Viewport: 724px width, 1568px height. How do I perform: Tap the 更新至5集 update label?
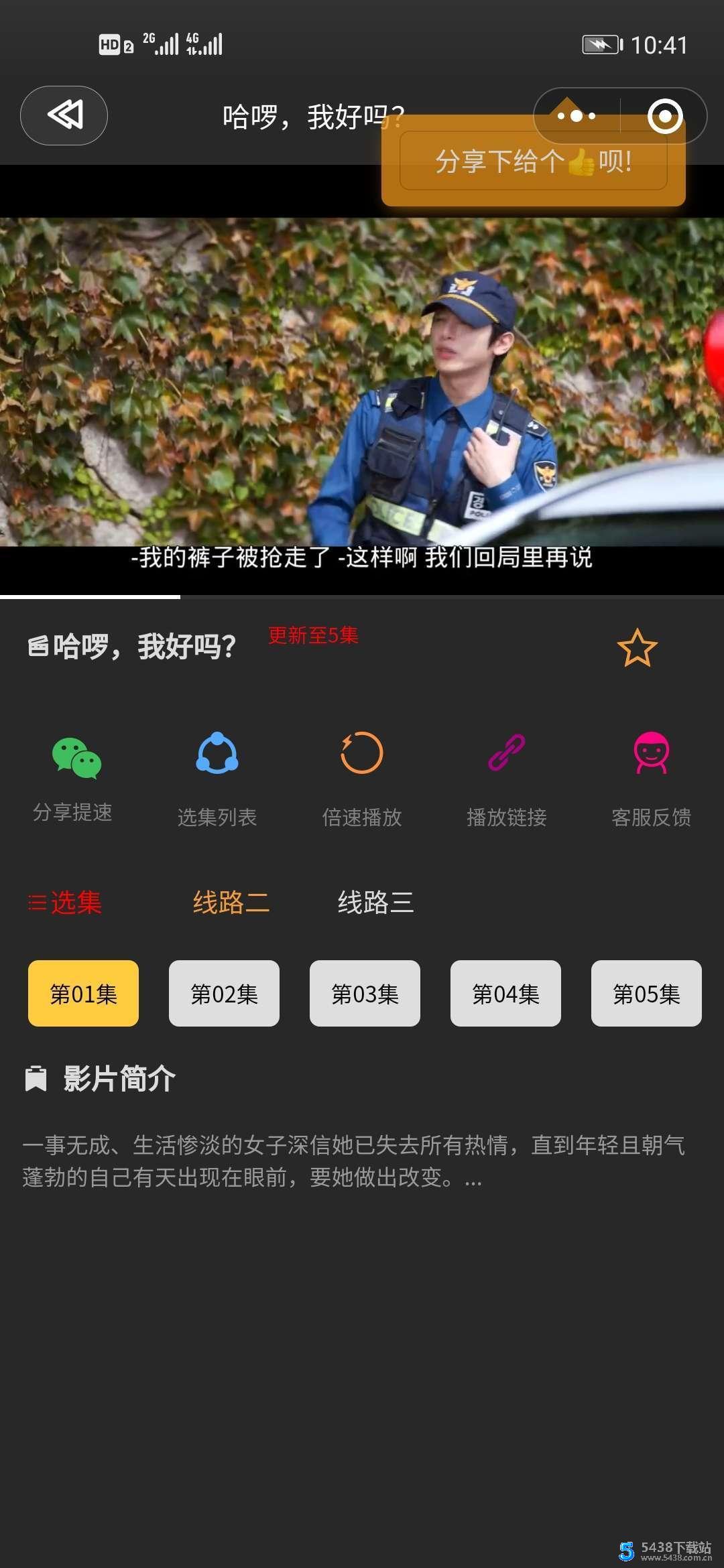coord(313,638)
